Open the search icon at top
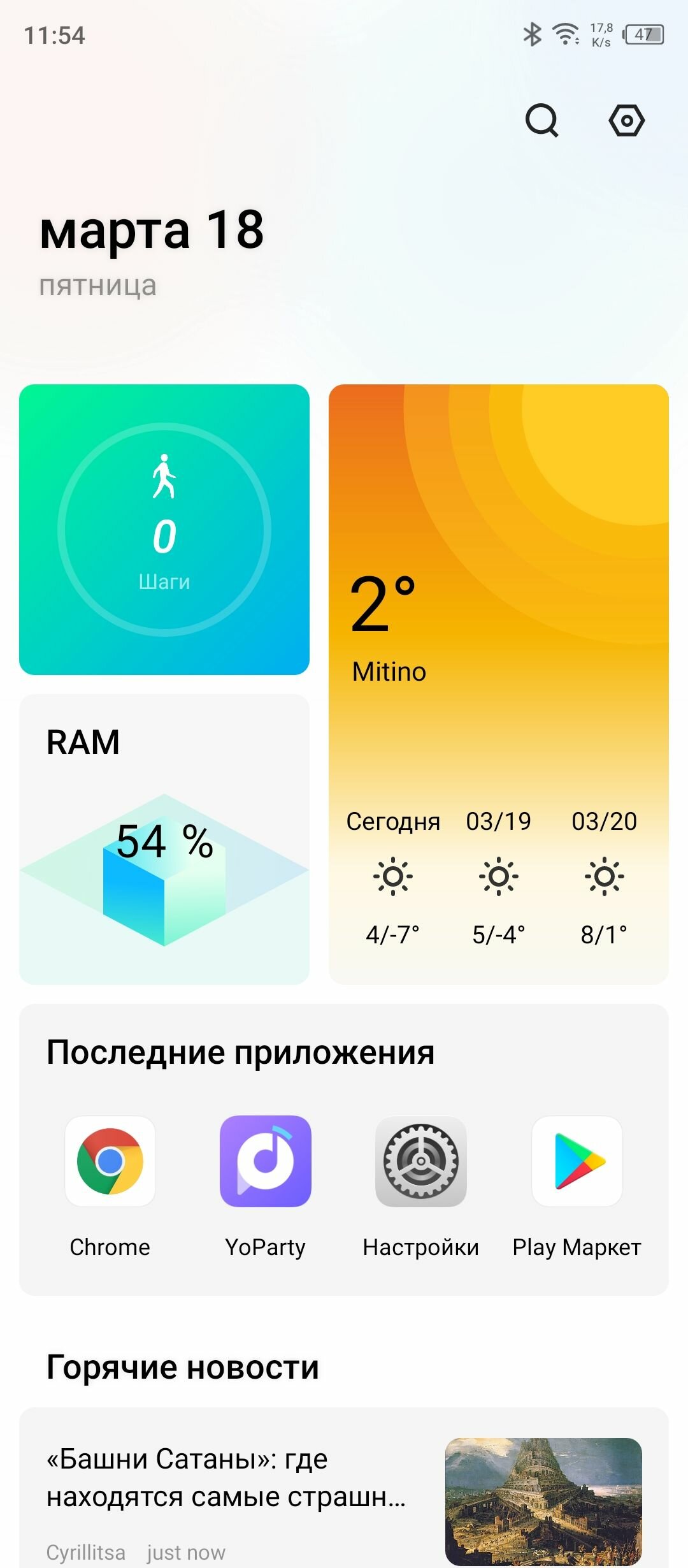This screenshot has height=1568, width=688. tap(541, 120)
